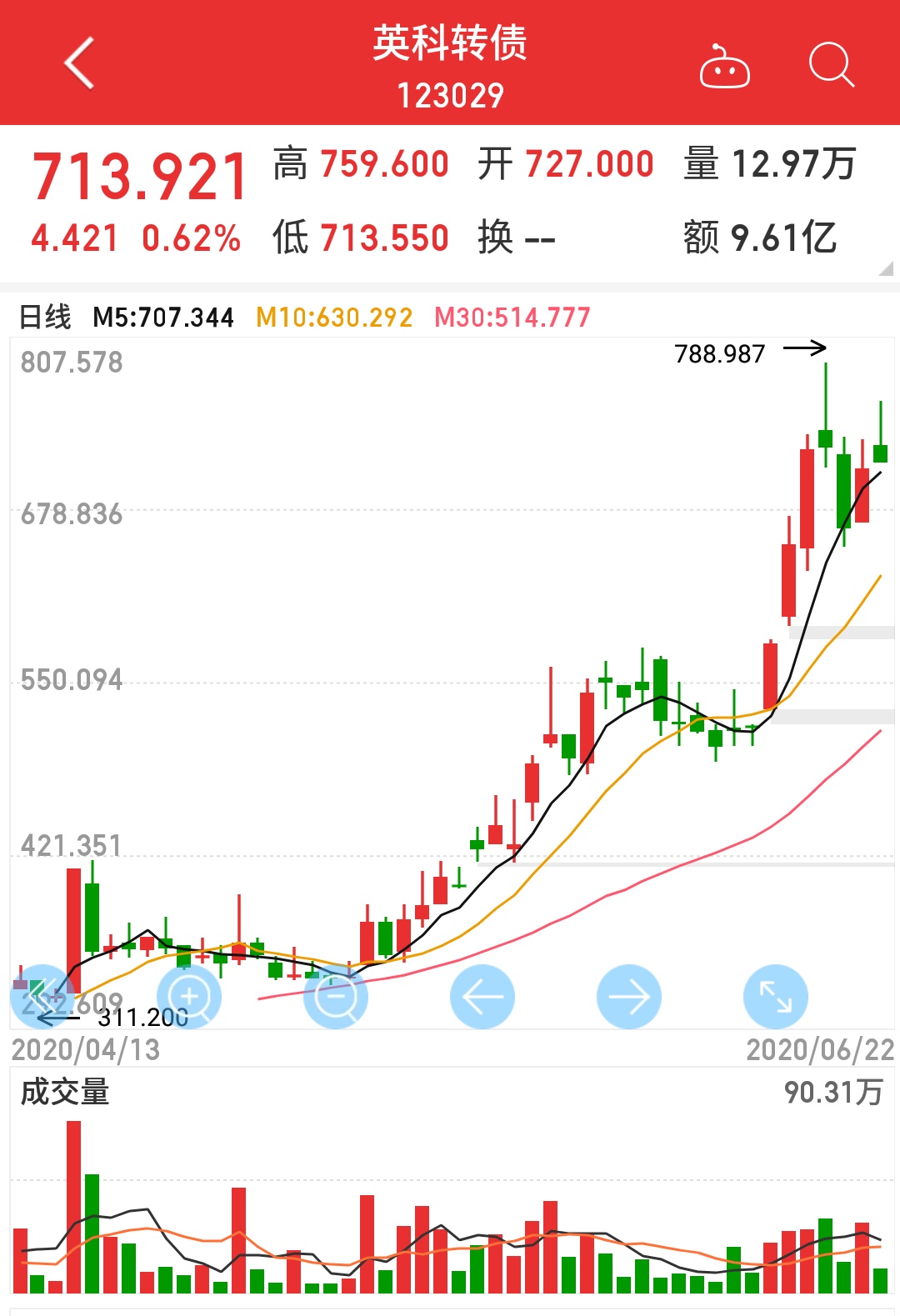The image size is (900, 1316).
Task: Zoom in the K-line chart
Action: [x=189, y=997]
